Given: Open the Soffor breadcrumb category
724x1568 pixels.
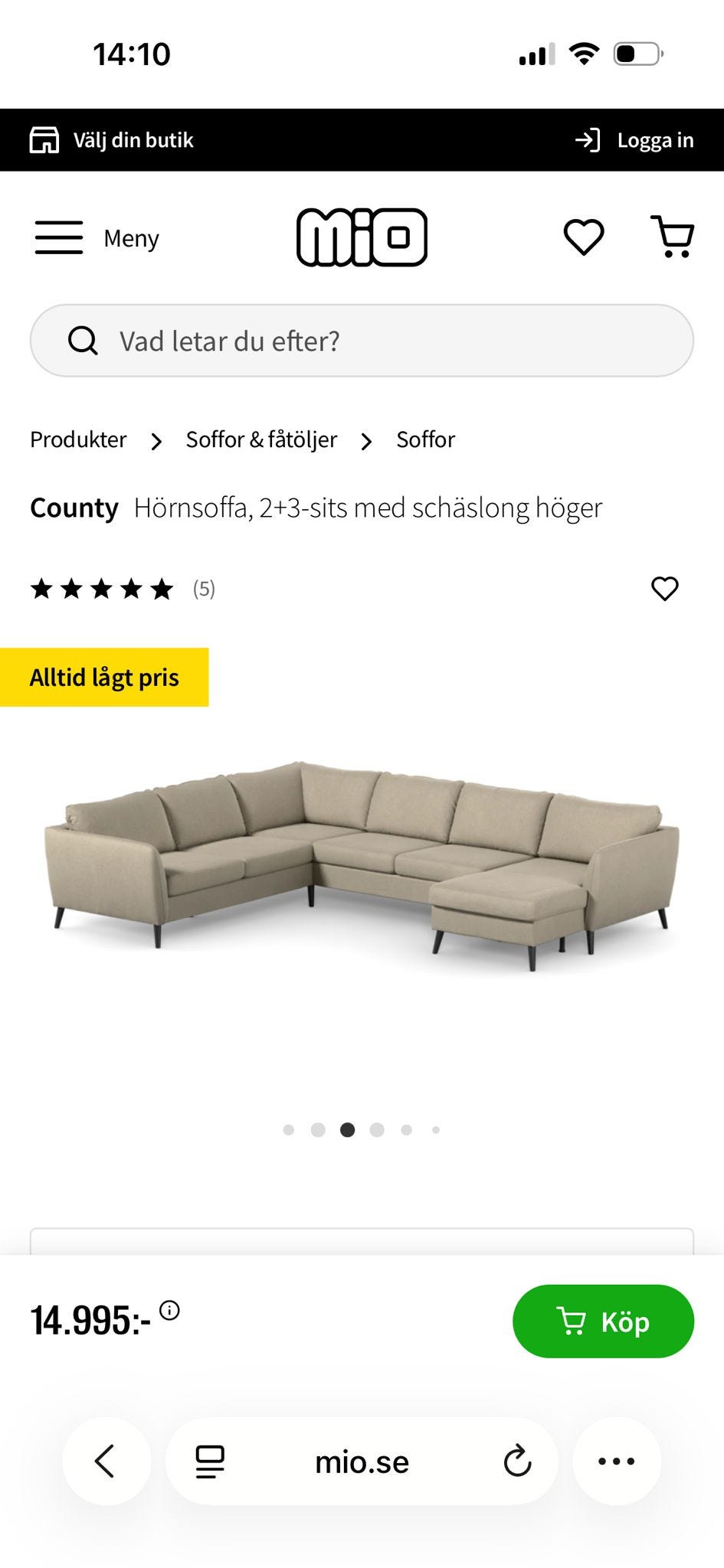Looking at the screenshot, I should (x=425, y=439).
